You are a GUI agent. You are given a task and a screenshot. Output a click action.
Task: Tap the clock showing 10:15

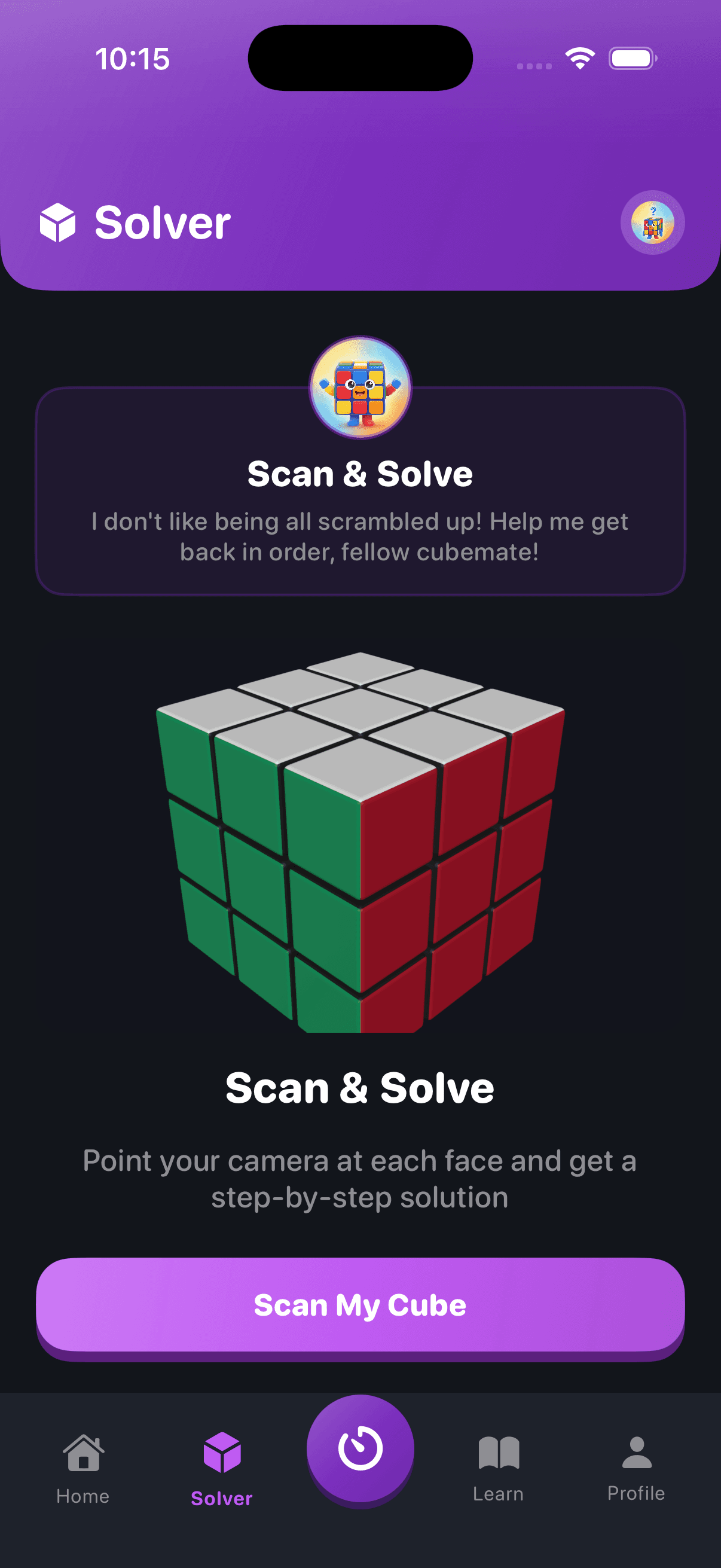pos(132,59)
